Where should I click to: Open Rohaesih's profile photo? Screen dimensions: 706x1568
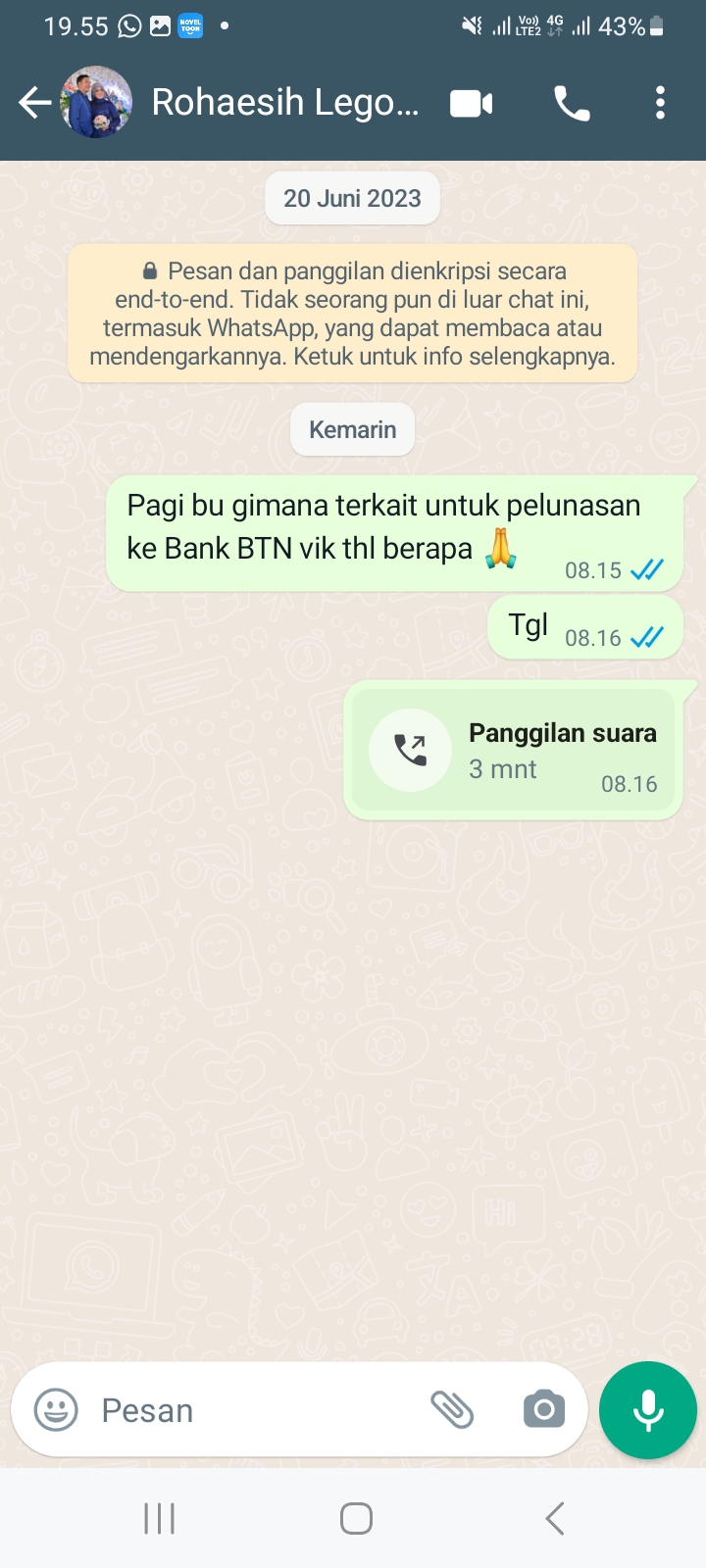[x=96, y=103]
